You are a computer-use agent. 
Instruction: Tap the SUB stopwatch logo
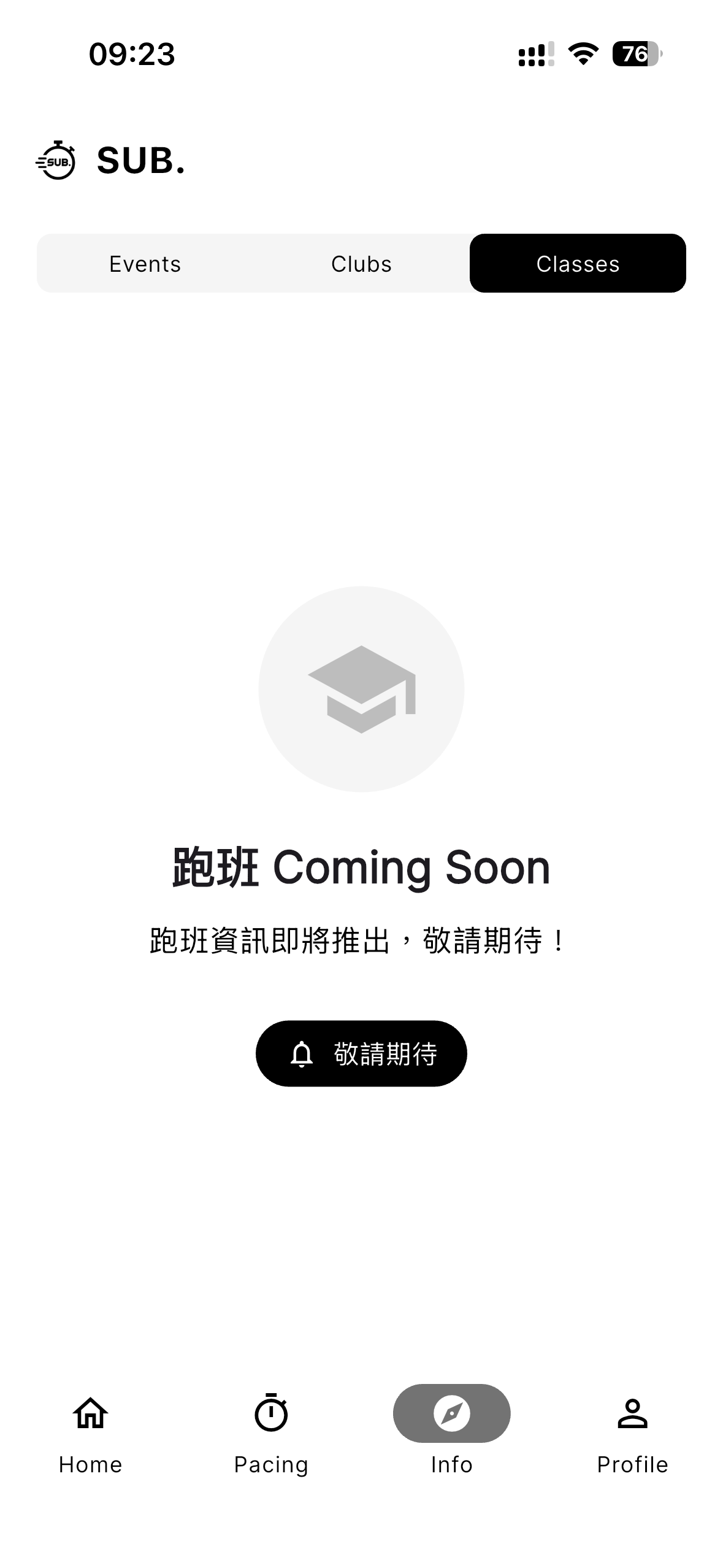pyautogui.click(x=55, y=162)
